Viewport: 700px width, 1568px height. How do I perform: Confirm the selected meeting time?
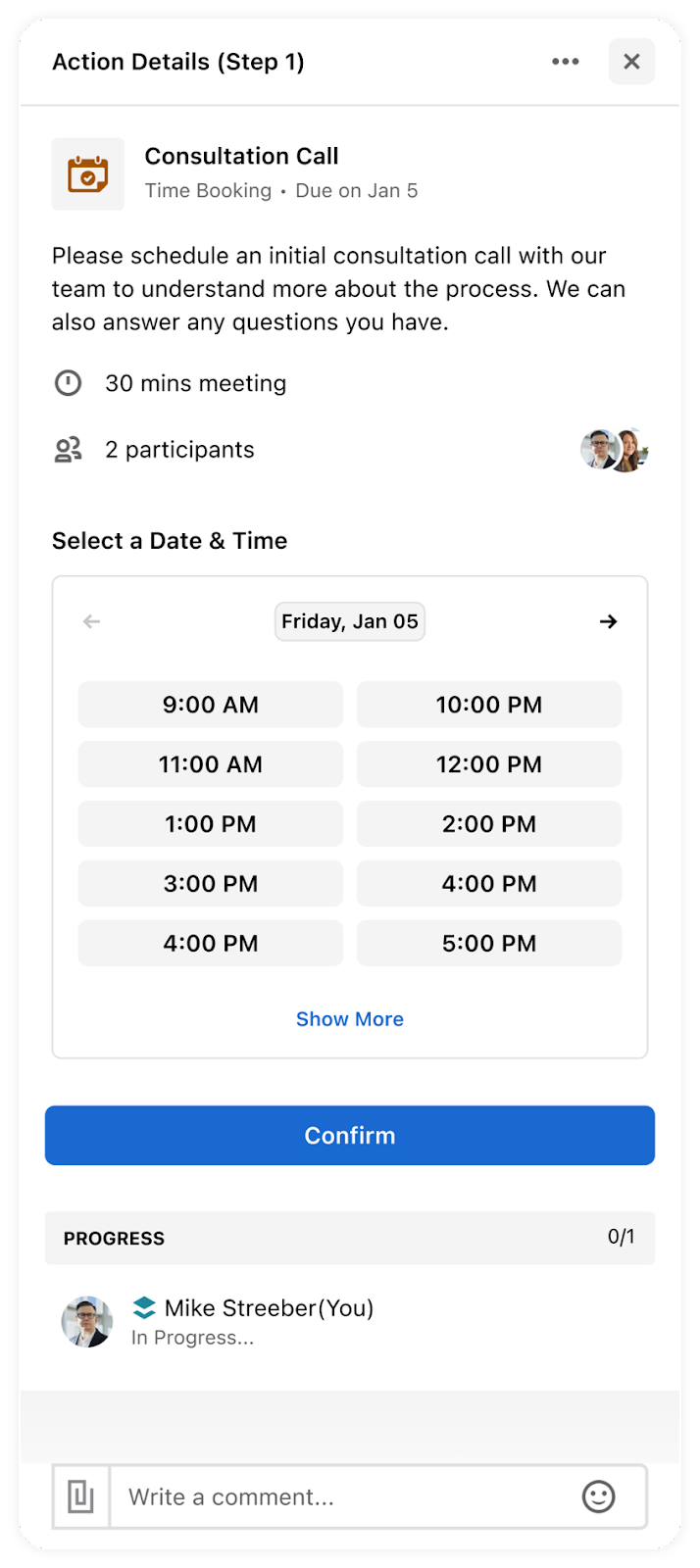350,1136
